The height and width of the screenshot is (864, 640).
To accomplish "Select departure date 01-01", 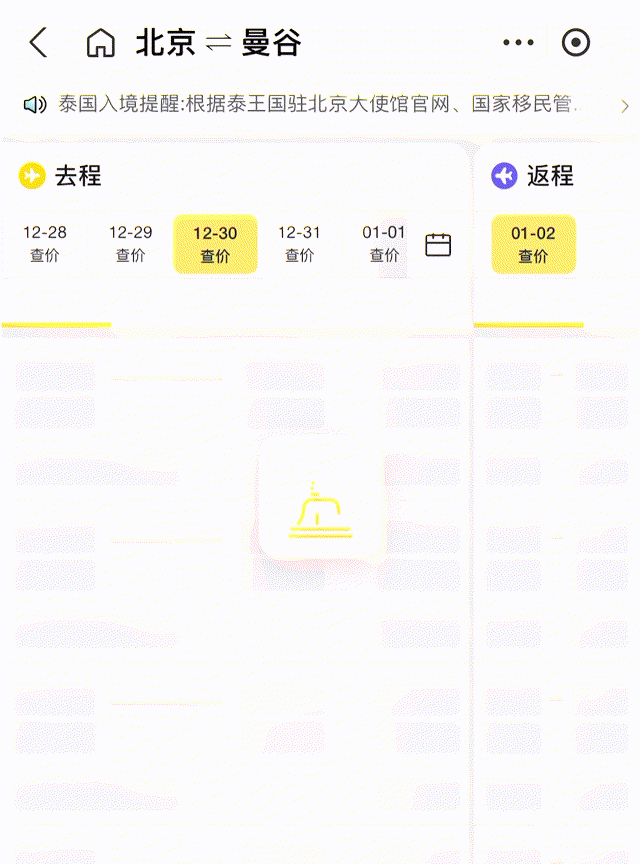I will 384,243.
